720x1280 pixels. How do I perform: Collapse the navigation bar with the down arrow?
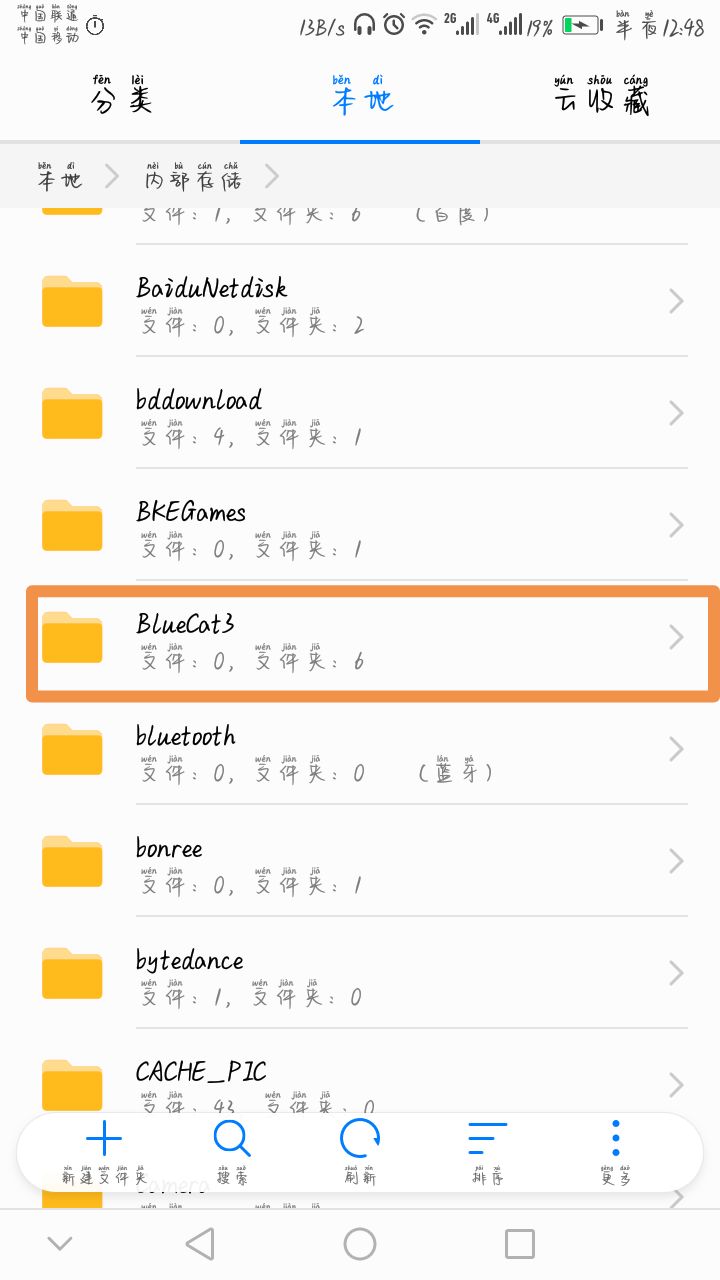point(60,1244)
